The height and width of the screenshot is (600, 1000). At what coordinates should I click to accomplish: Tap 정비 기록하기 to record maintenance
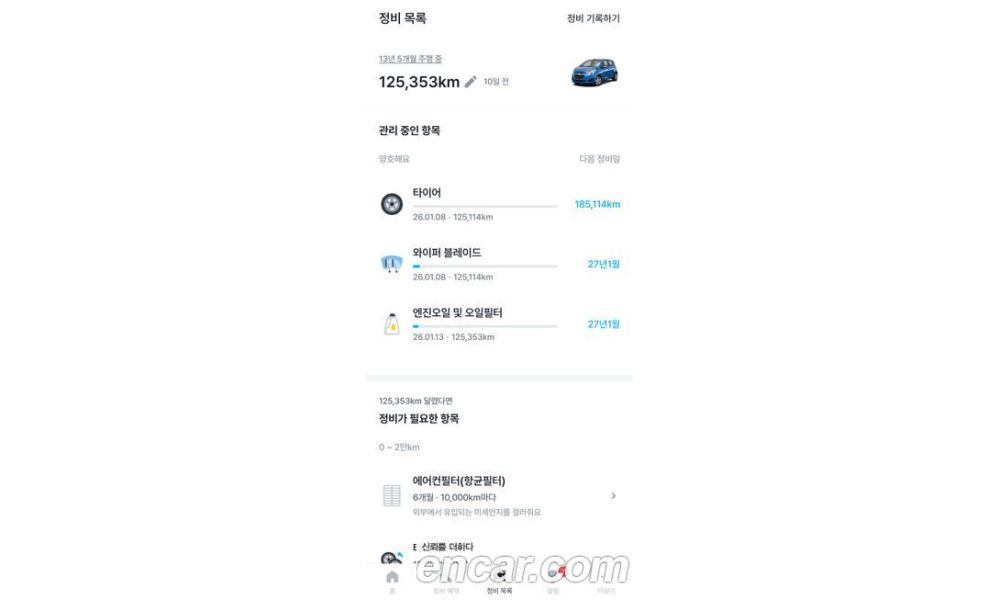[x=593, y=18]
